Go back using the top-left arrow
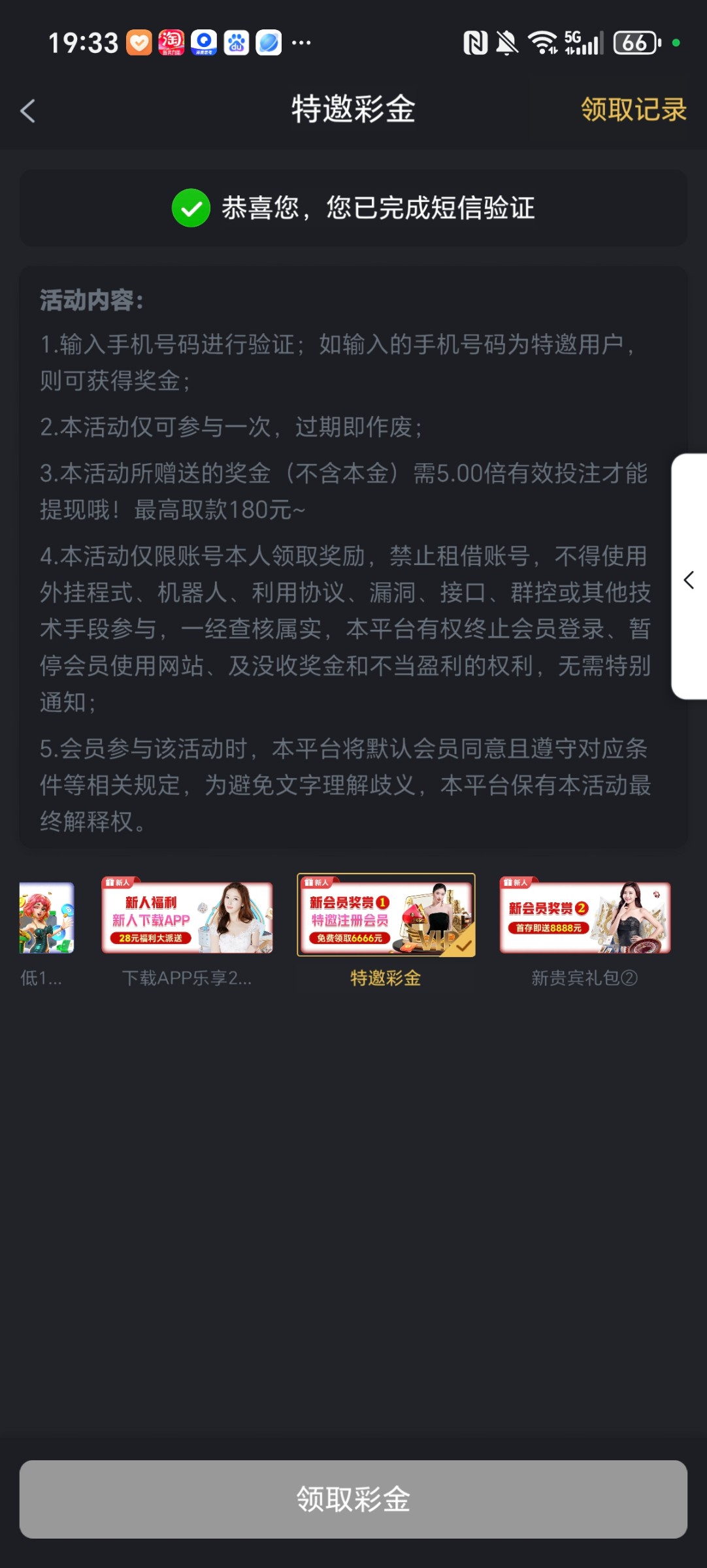The height and width of the screenshot is (1568, 707). coord(27,110)
